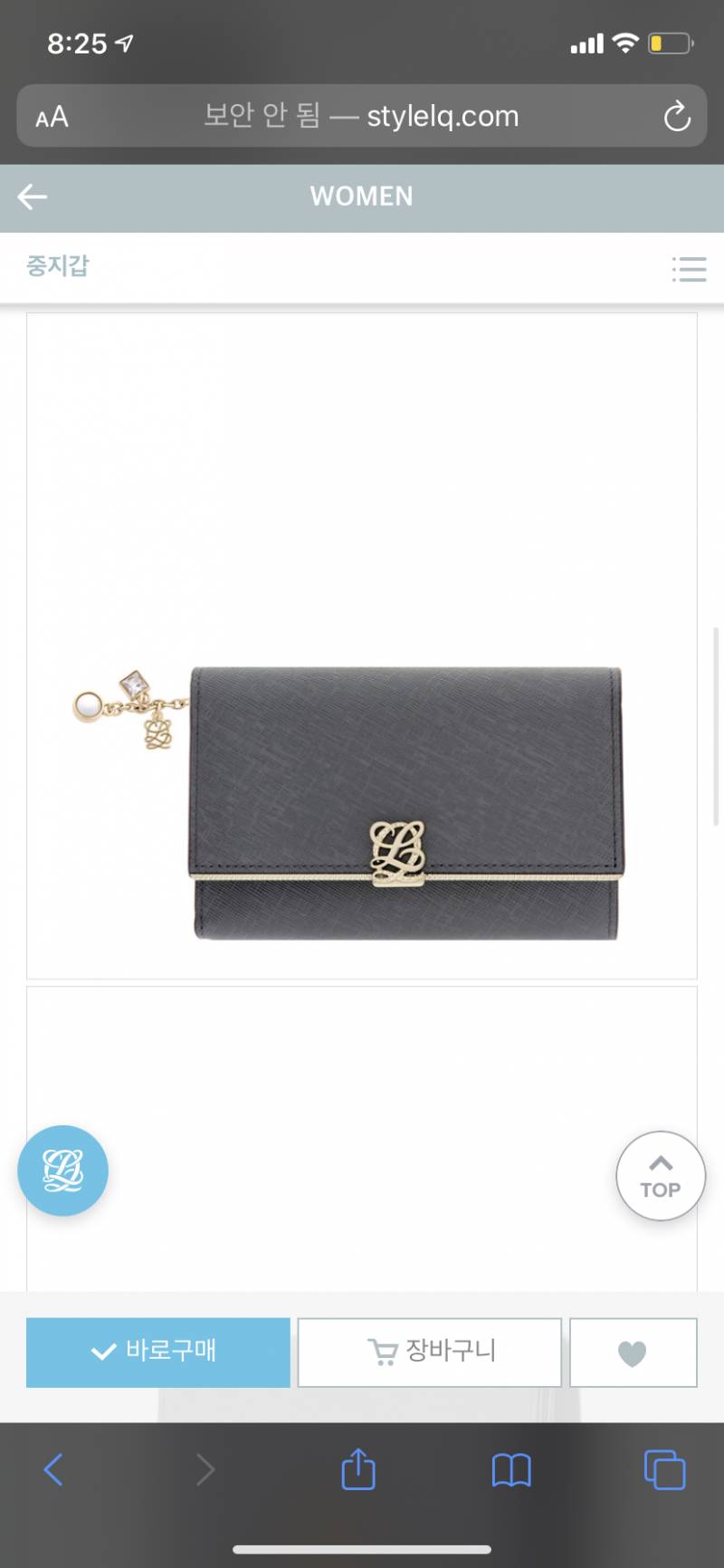Navigate back in Safari history
The width and height of the screenshot is (724, 1568).
(54, 1469)
